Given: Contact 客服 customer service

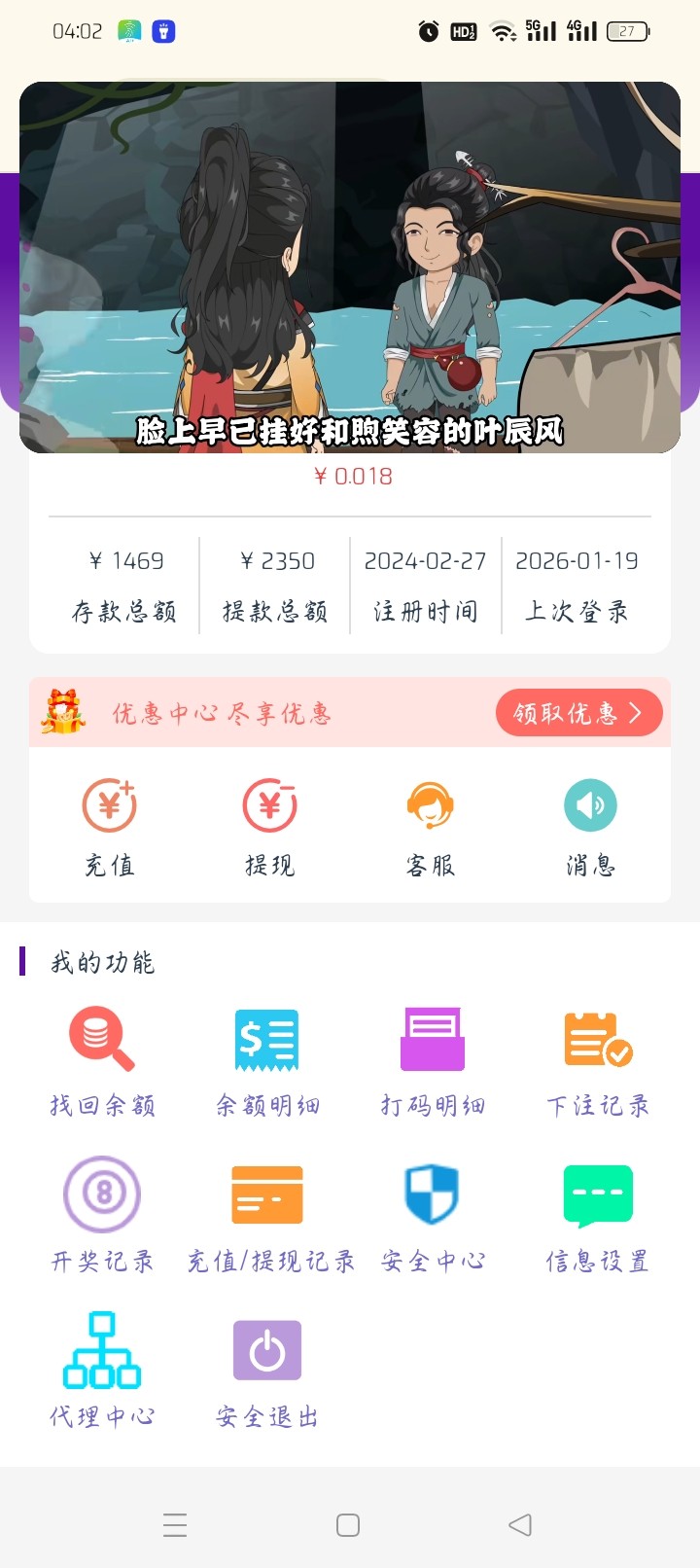Looking at the screenshot, I should click(430, 827).
